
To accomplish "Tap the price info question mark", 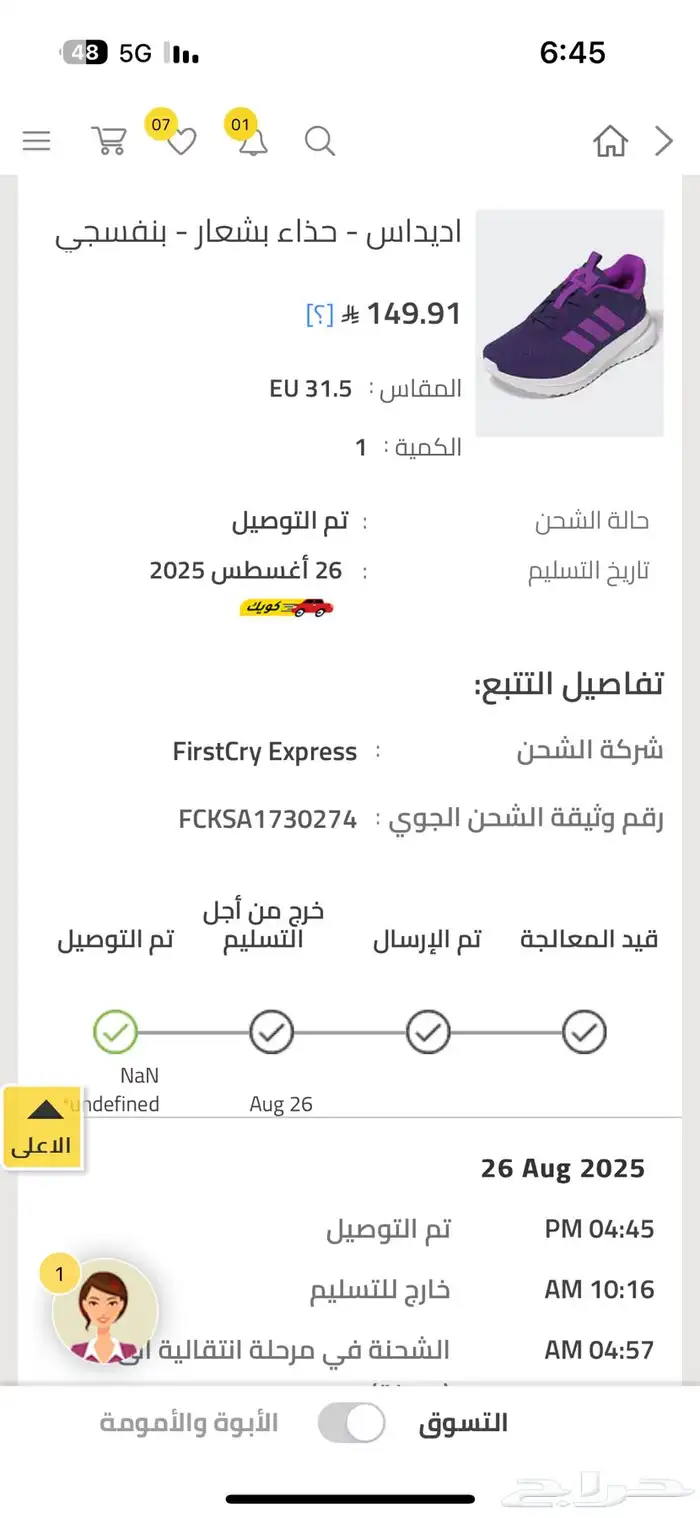I will tap(319, 314).
